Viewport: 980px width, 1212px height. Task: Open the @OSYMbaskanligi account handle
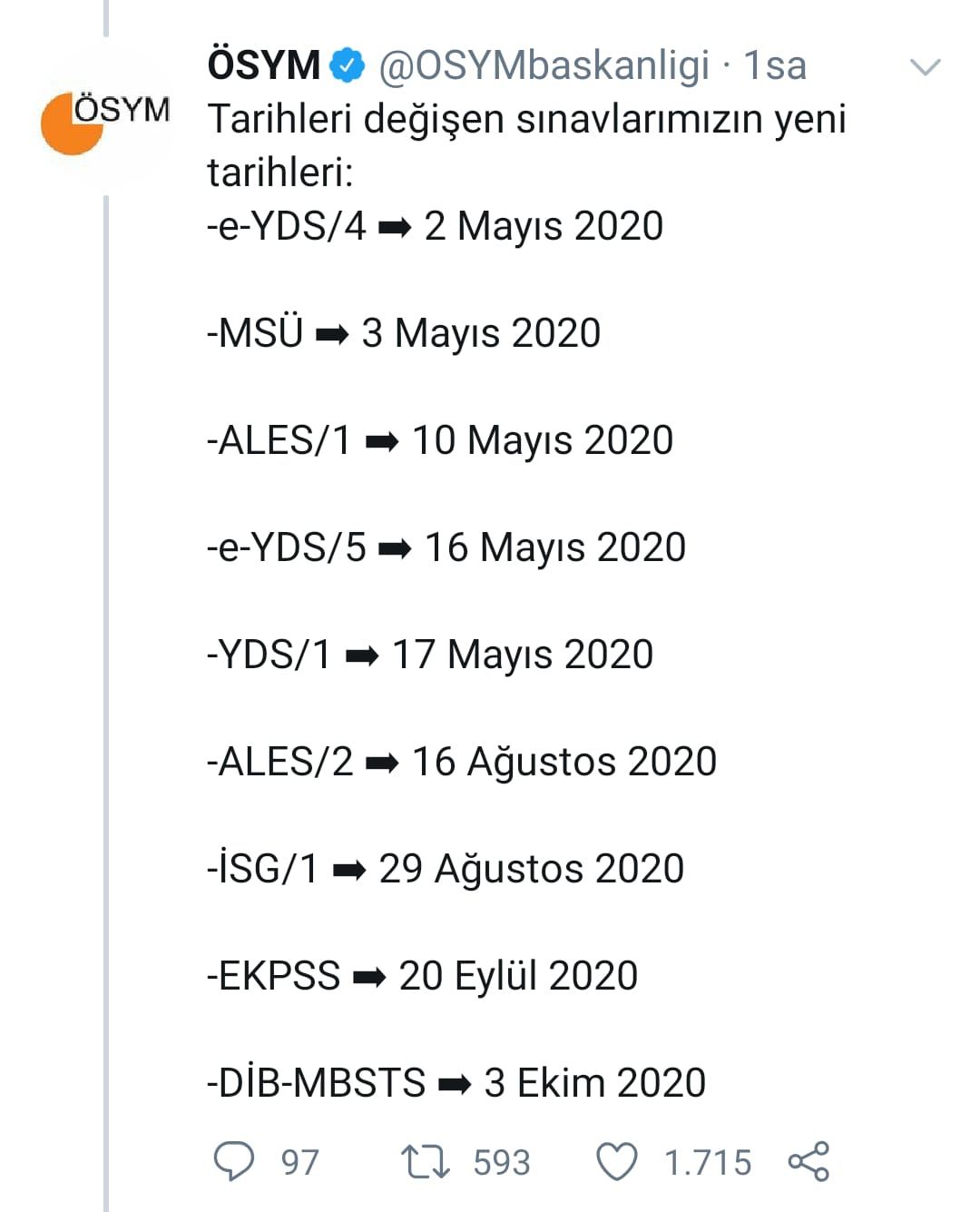click(x=543, y=65)
